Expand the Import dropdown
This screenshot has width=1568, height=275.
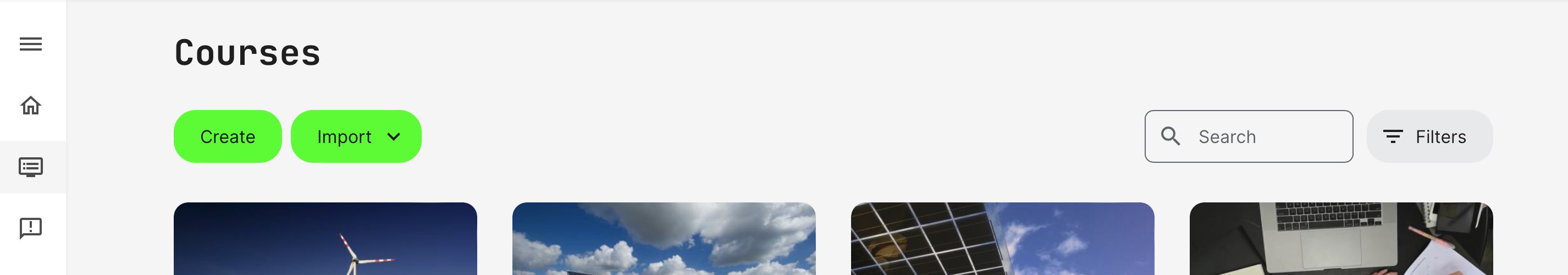pyautogui.click(x=356, y=136)
